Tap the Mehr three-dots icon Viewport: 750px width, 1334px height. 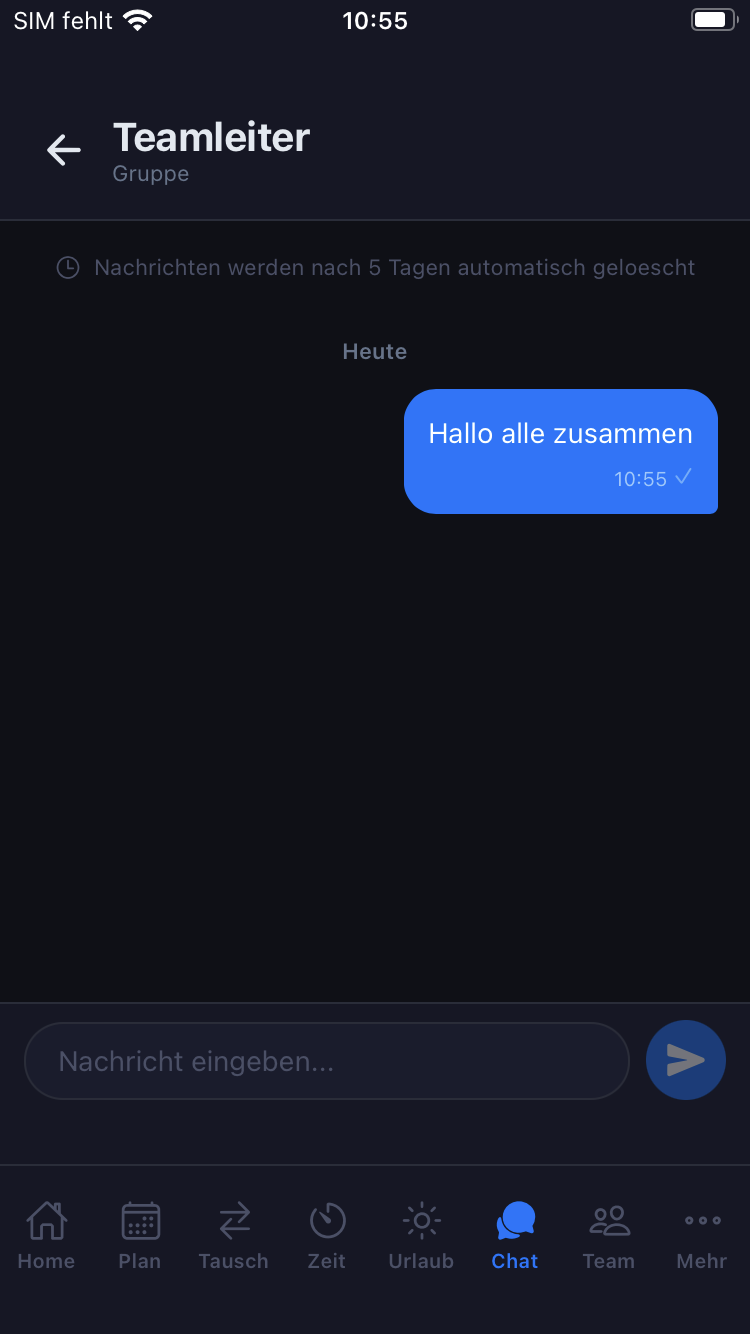pos(701,1220)
